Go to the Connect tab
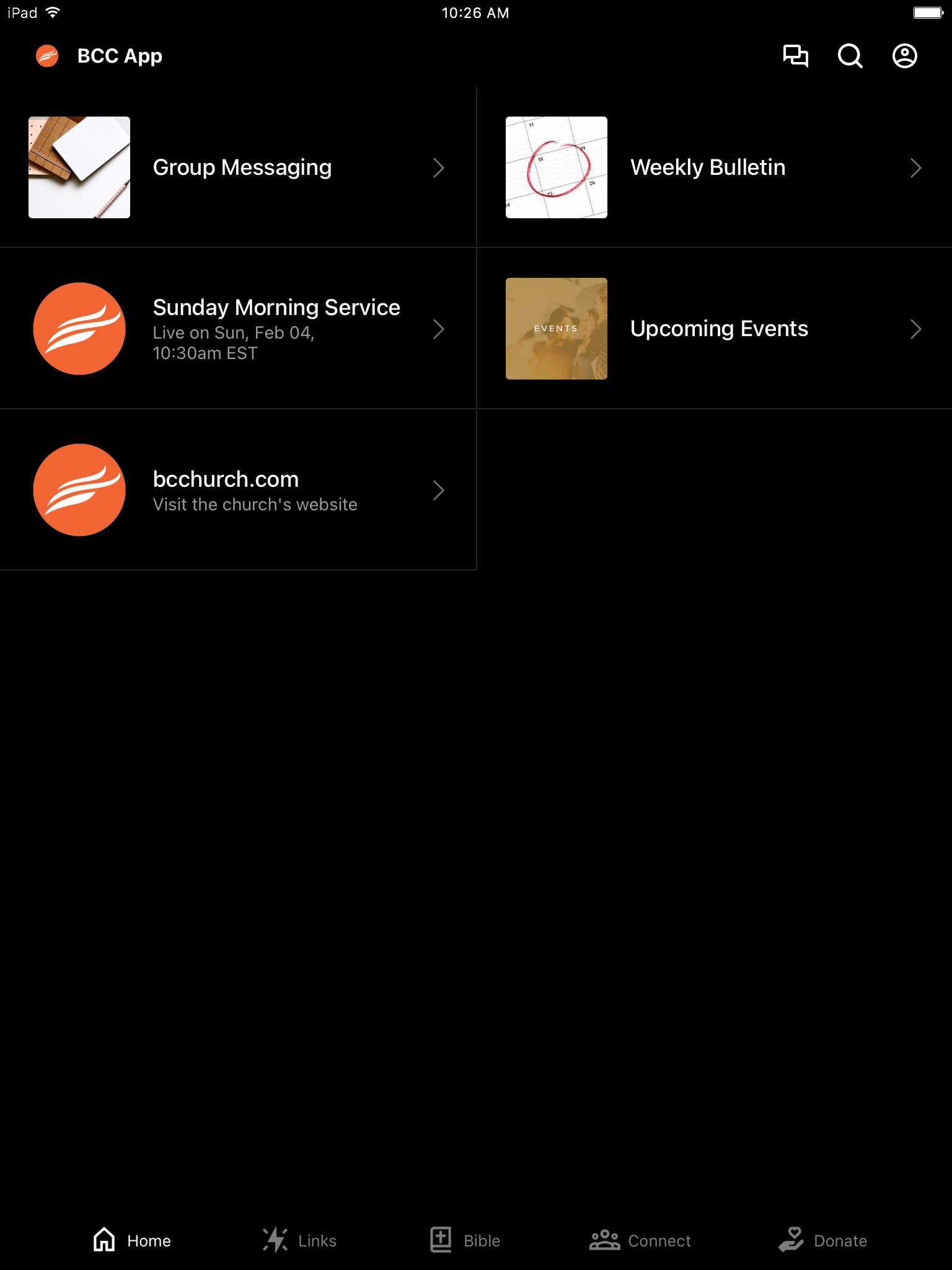The image size is (952, 1270). (x=640, y=1240)
